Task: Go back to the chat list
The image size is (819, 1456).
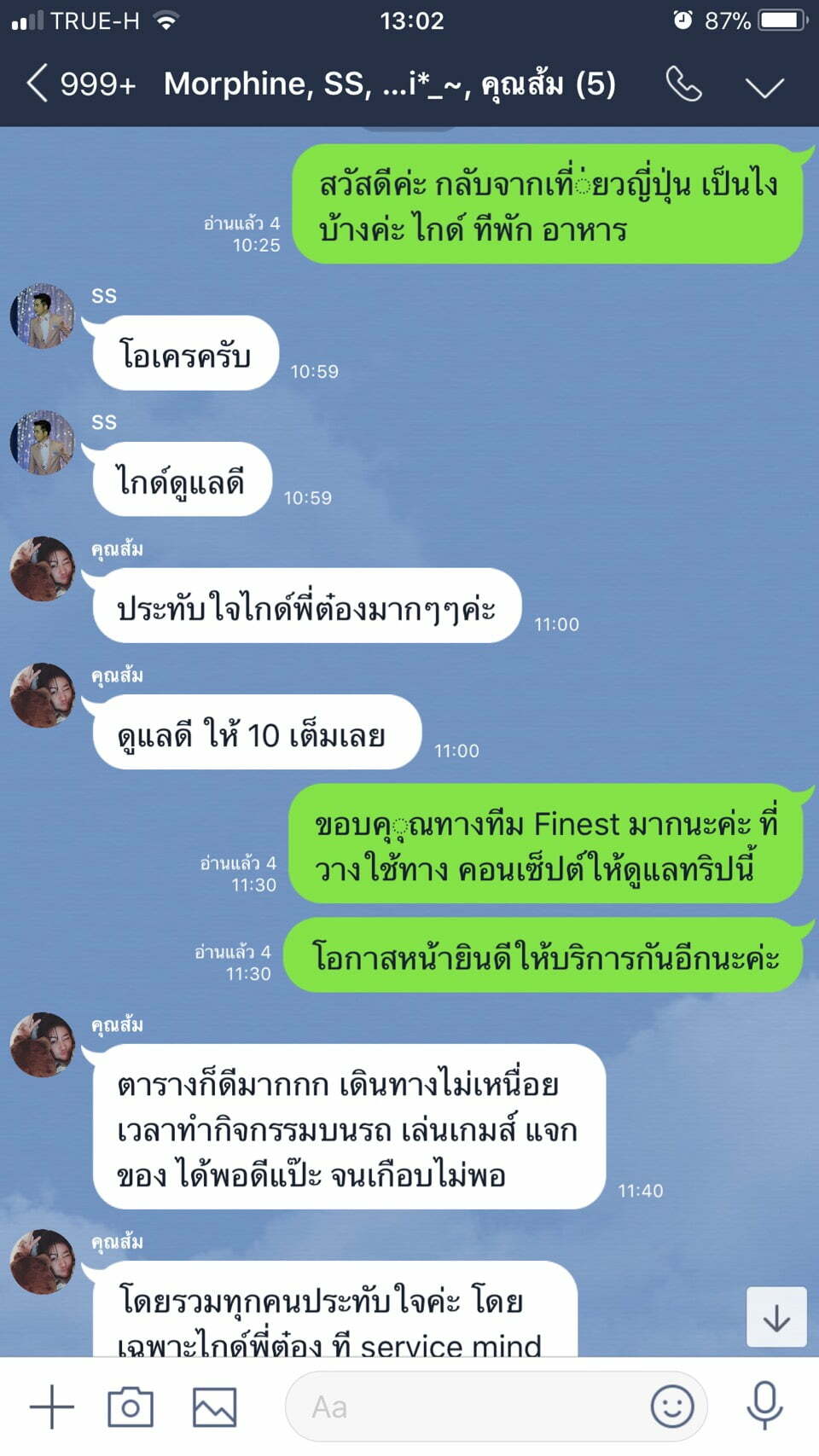Action: click(x=38, y=84)
